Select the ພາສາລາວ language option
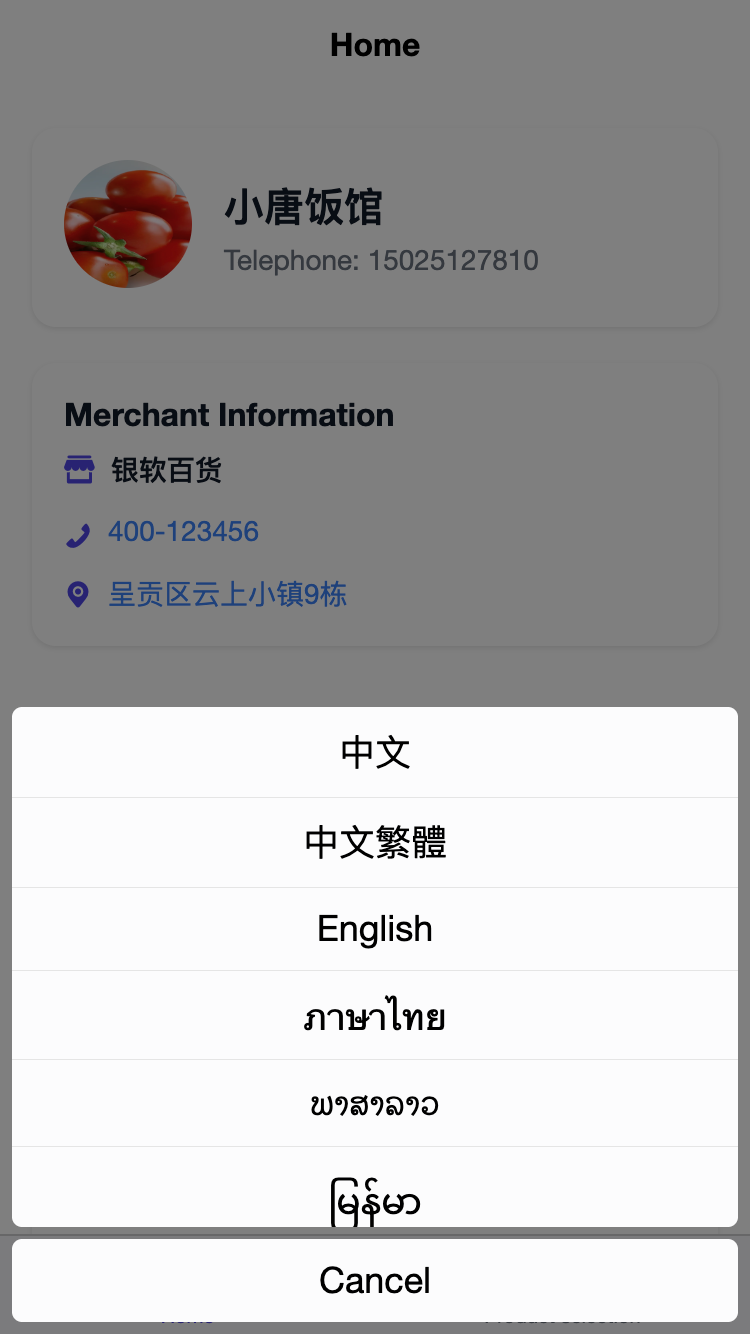Viewport: 750px width, 1334px height. (x=375, y=1104)
